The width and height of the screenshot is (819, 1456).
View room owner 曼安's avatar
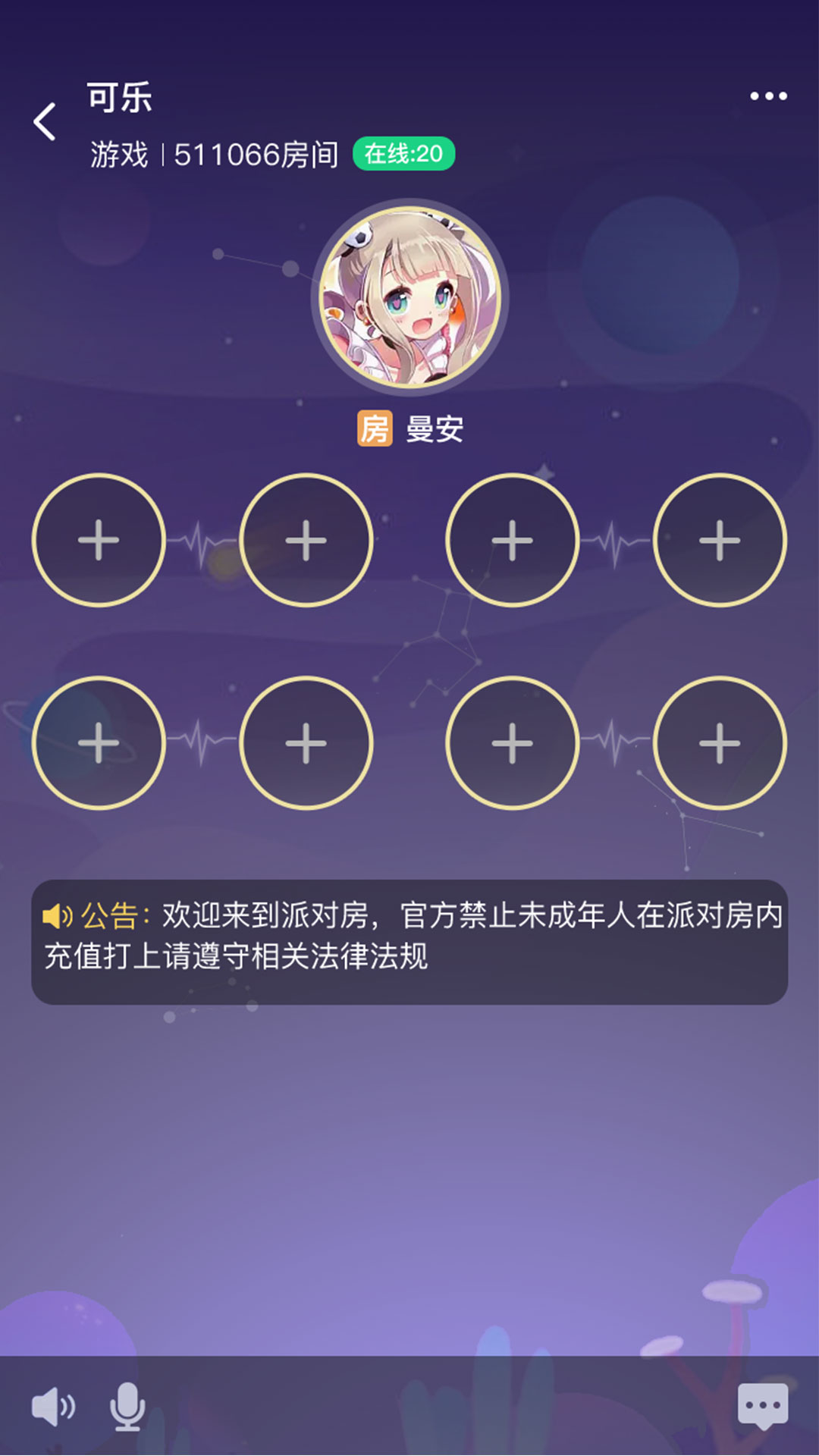[410, 298]
